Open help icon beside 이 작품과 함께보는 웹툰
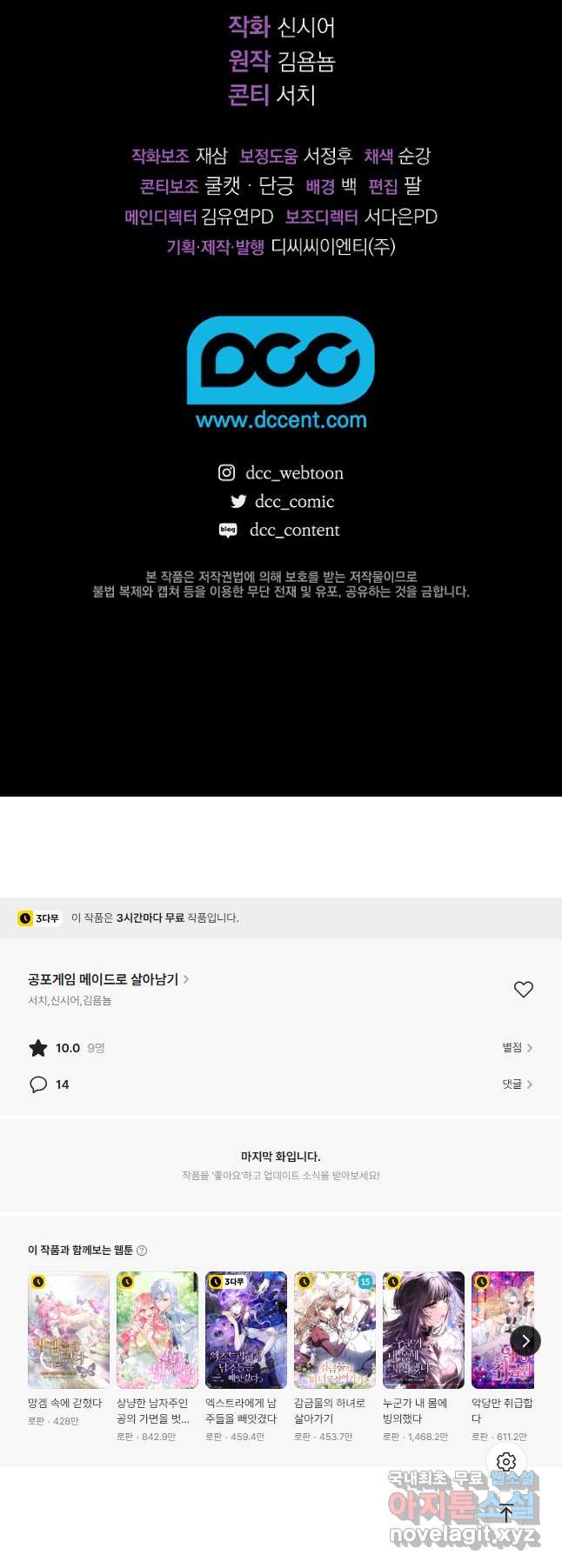Image resolution: width=562 pixels, height=1568 pixels. [142, 1251]
